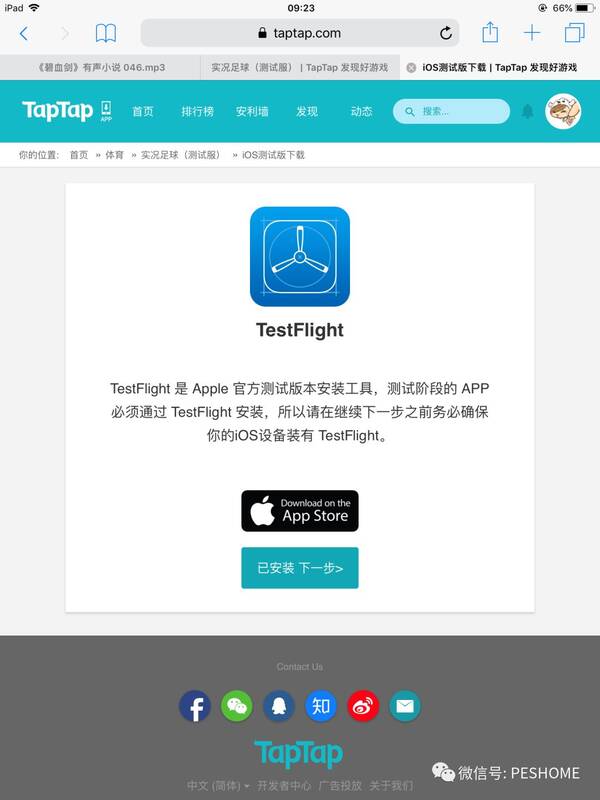600x800 pixels.
Task: Open the 体育 breadcrumb link
Action: coord(114,156)
